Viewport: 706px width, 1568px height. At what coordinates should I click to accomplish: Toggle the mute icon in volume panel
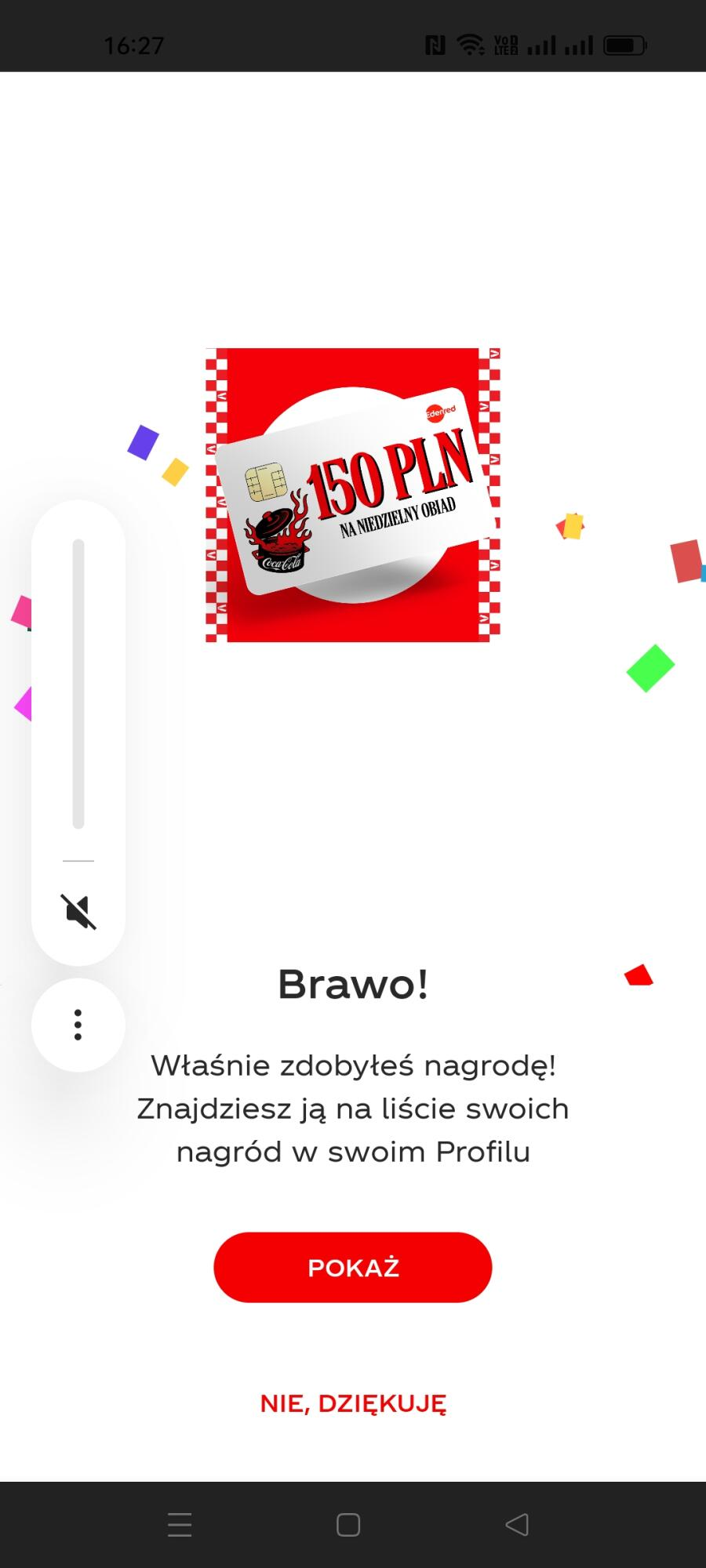(78, 912)
